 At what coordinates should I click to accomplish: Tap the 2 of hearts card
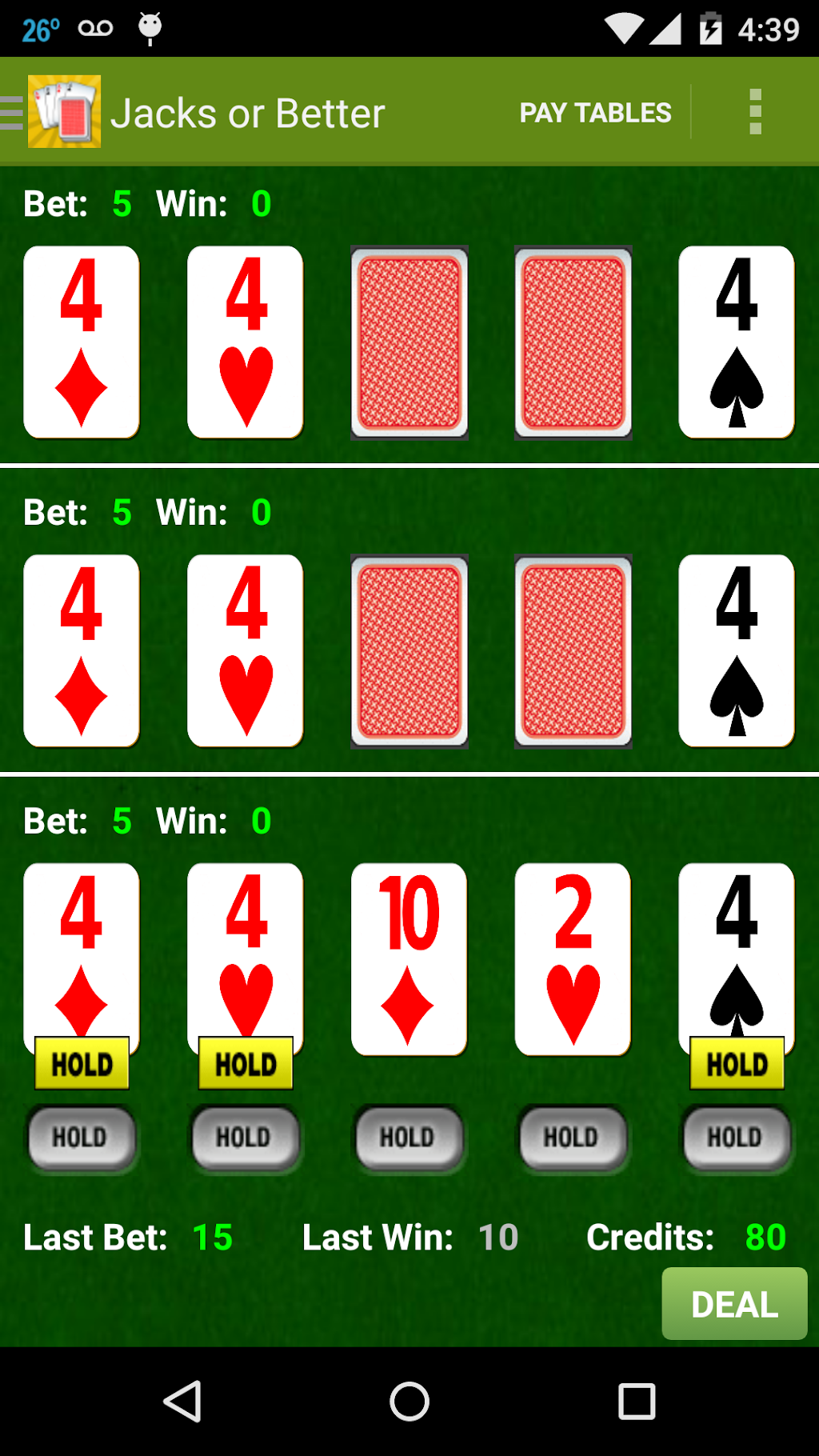pyautogui.click(x=573, y=958)
